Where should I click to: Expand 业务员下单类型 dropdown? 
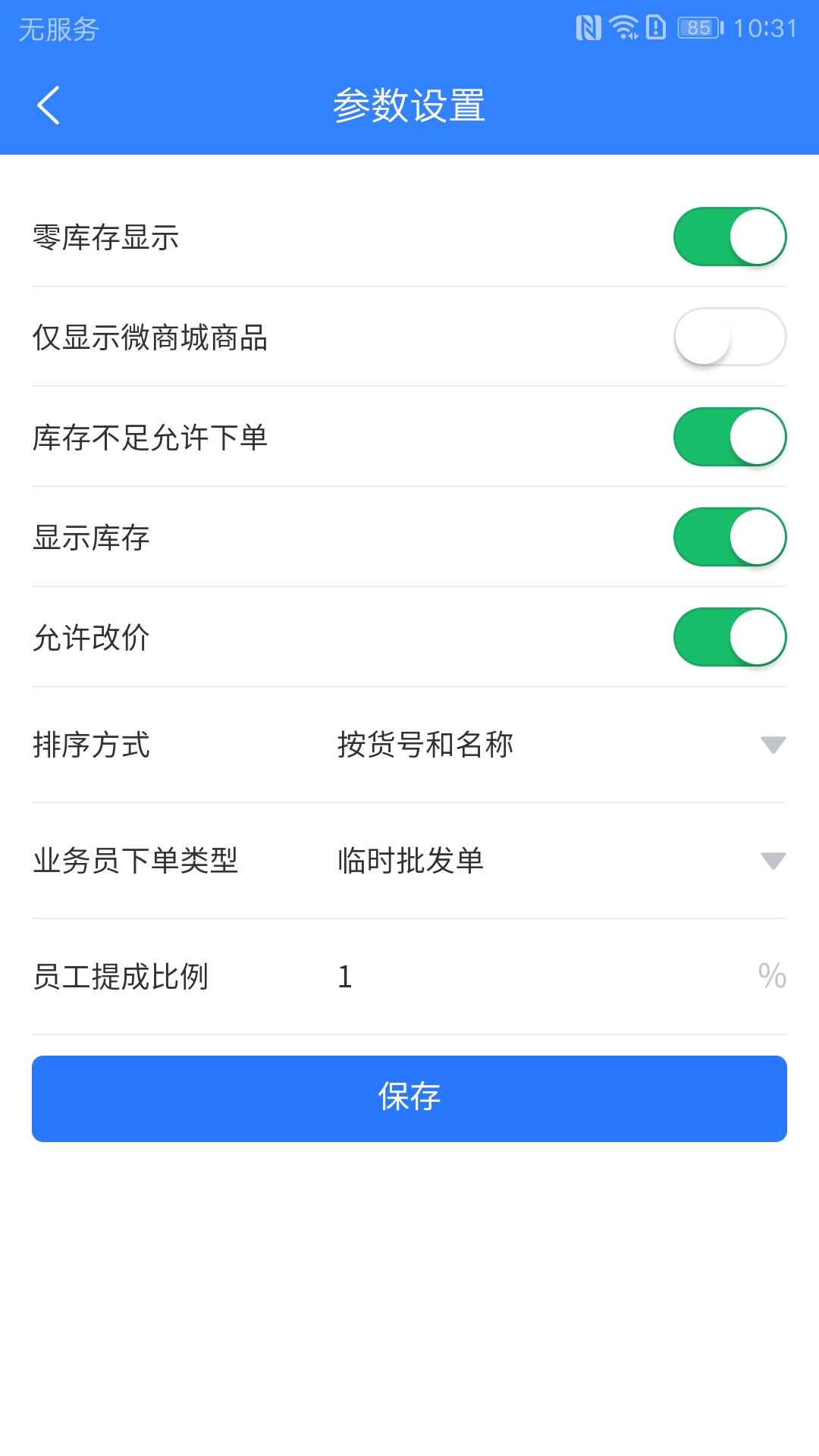point(561,861)
